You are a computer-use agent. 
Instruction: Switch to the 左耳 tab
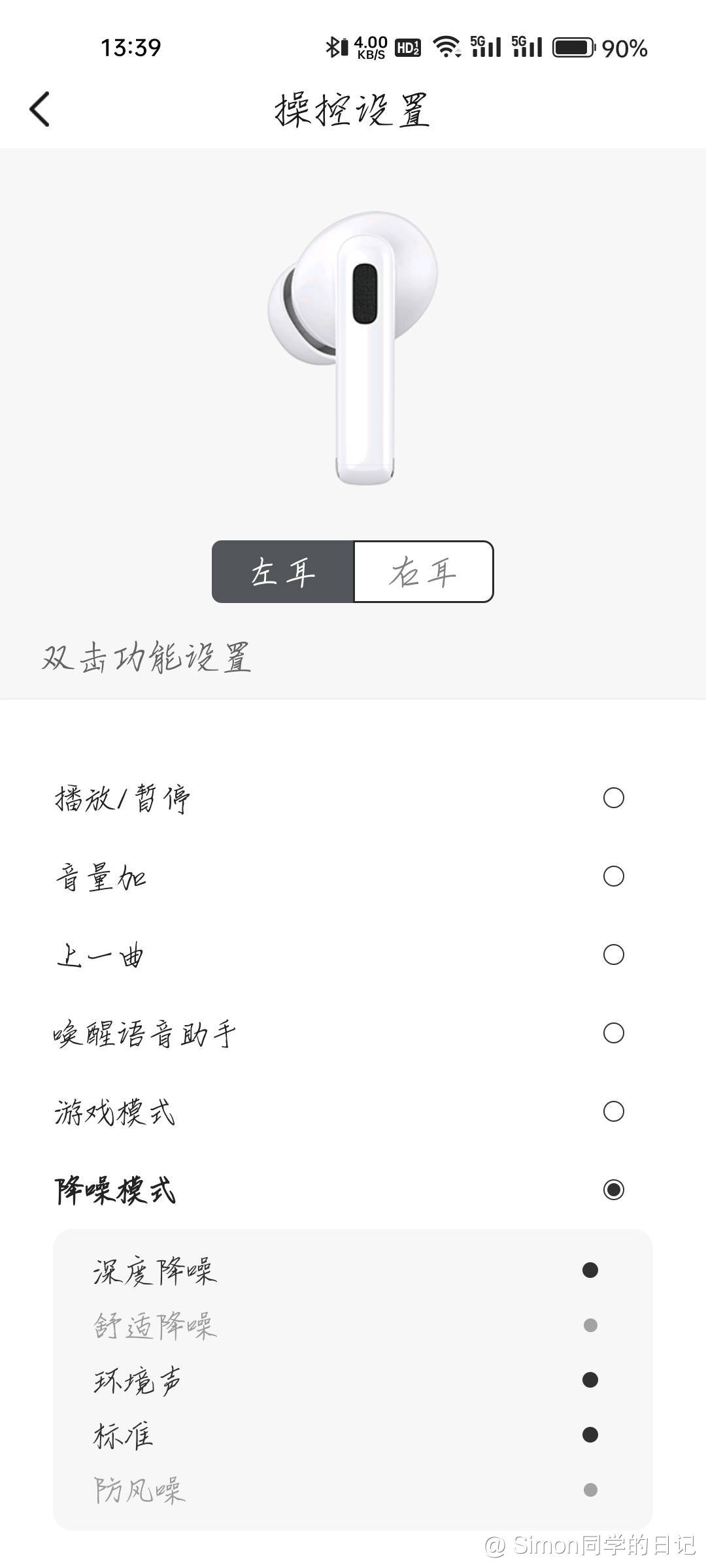(283, 572)
